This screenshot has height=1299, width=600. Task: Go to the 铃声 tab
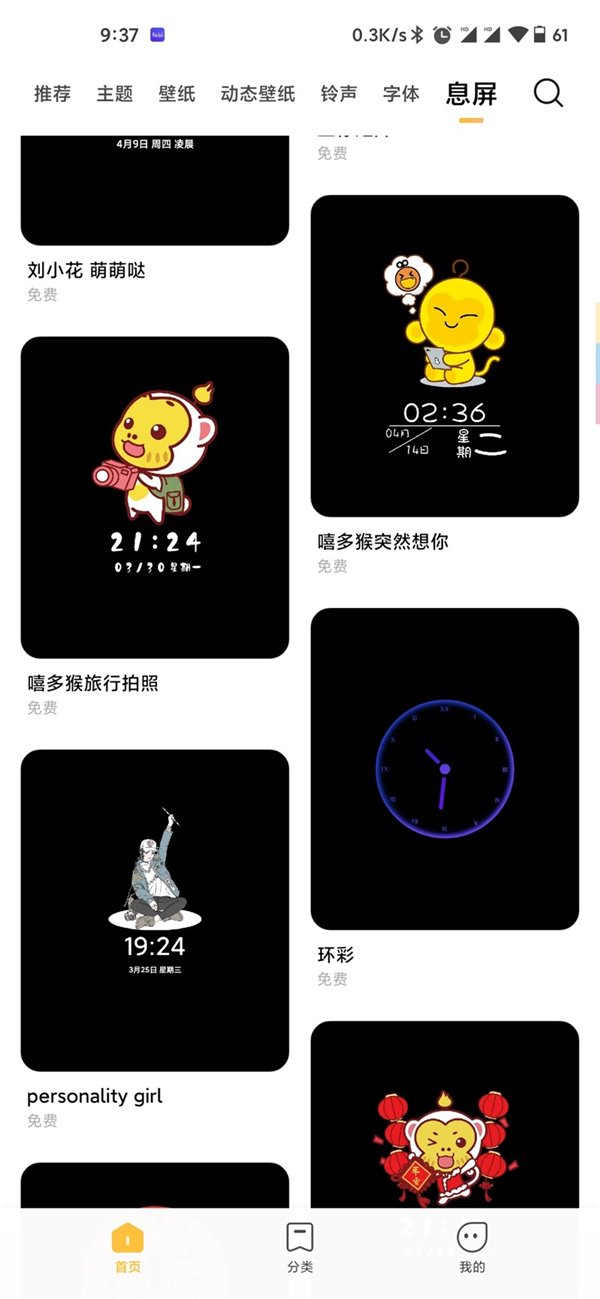[x=339, y=94]
